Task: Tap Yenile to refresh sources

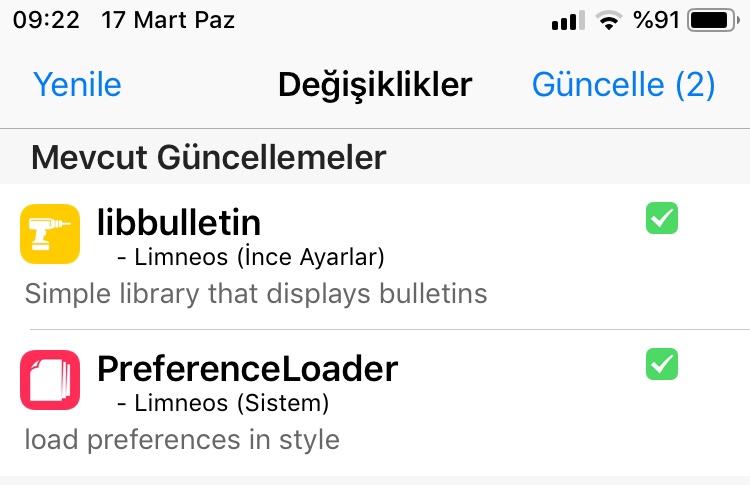Action: tap(77, 85)
